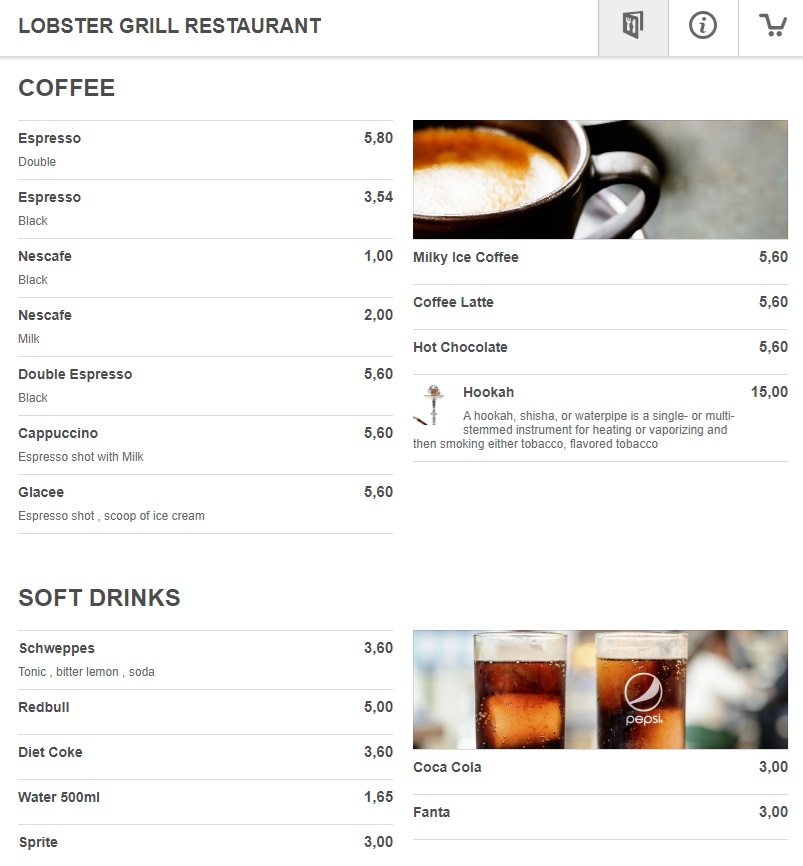Select Nescafe with Milk

(205, 326)
